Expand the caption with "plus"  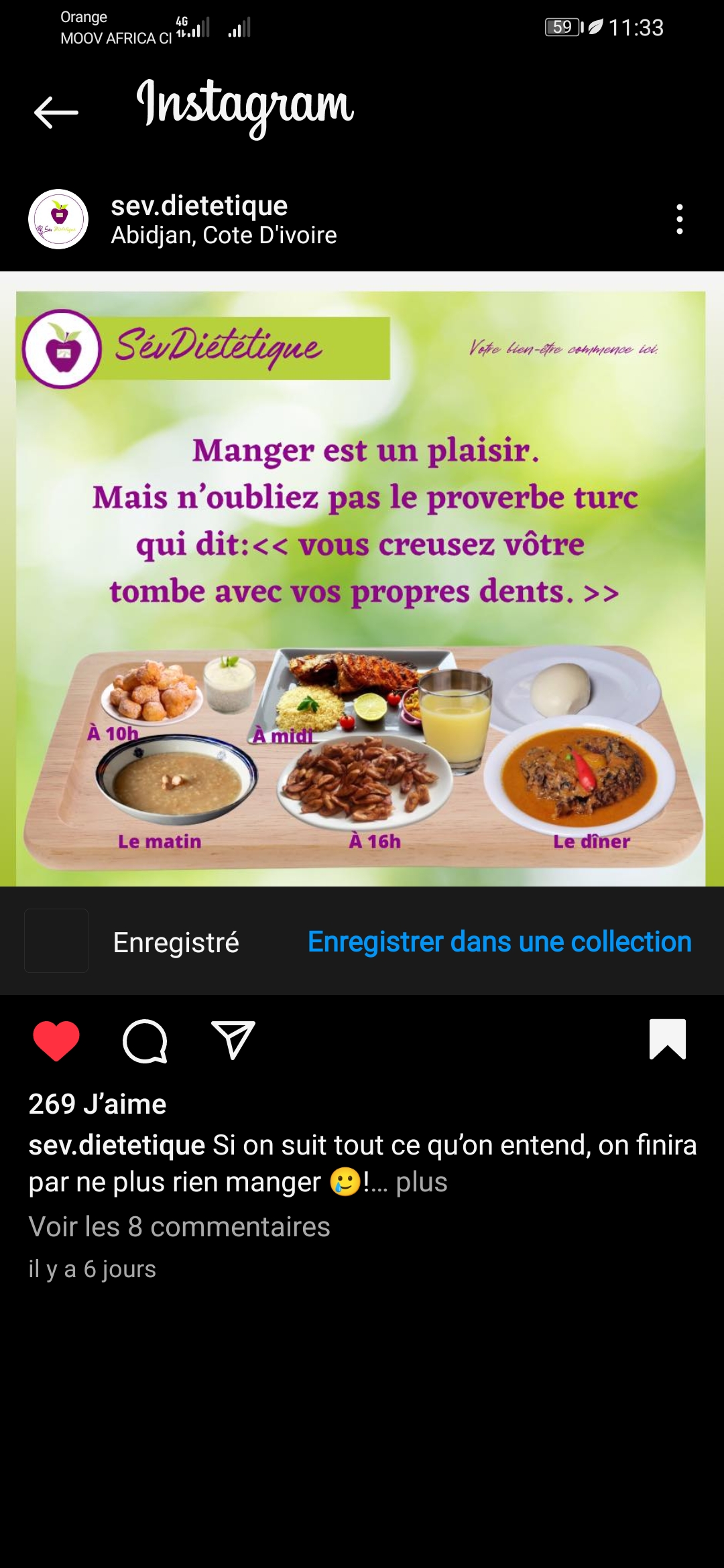421,1182
